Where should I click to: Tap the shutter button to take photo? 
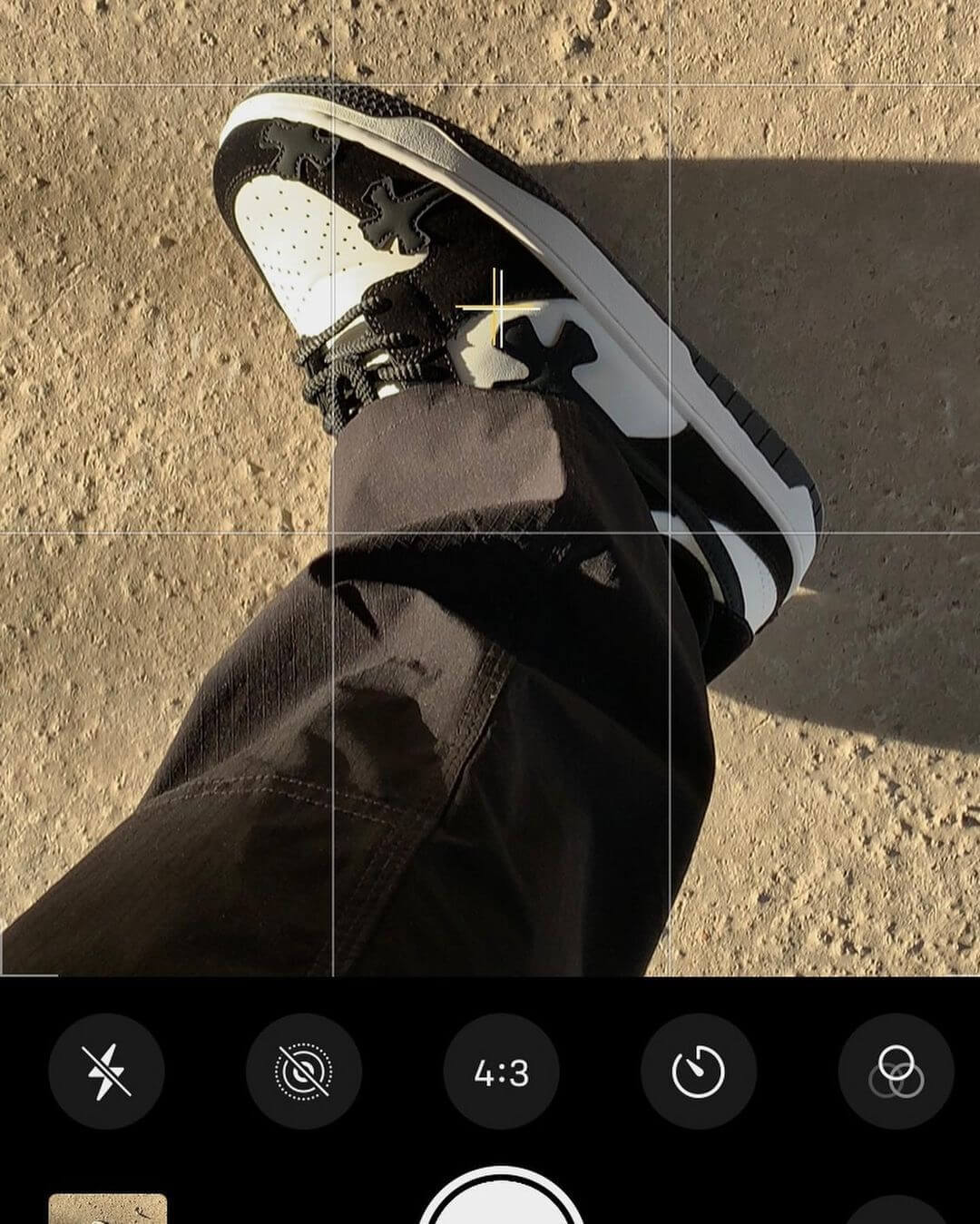pos(501,1202)
